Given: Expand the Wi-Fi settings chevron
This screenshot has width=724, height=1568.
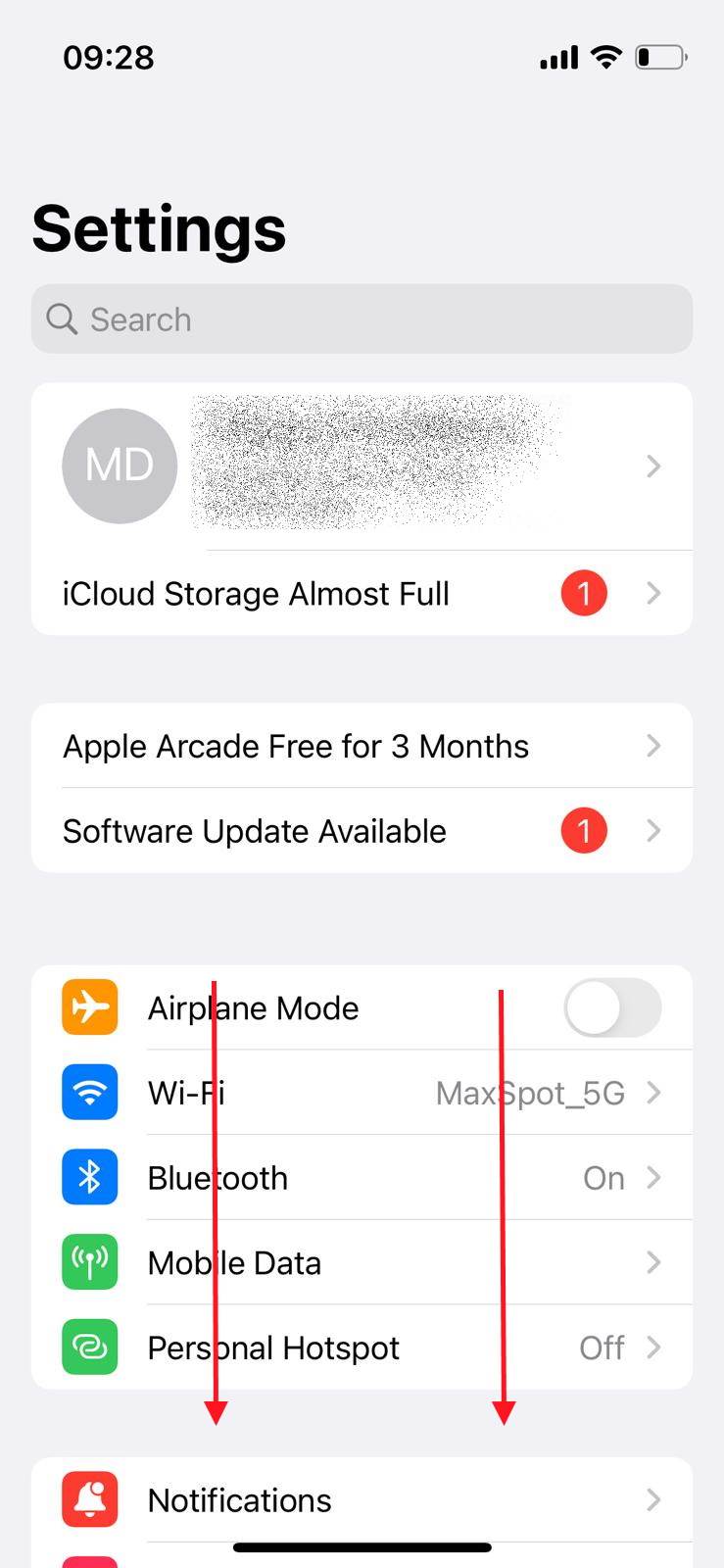Looking at the screenshot, I should point(653,1092).
